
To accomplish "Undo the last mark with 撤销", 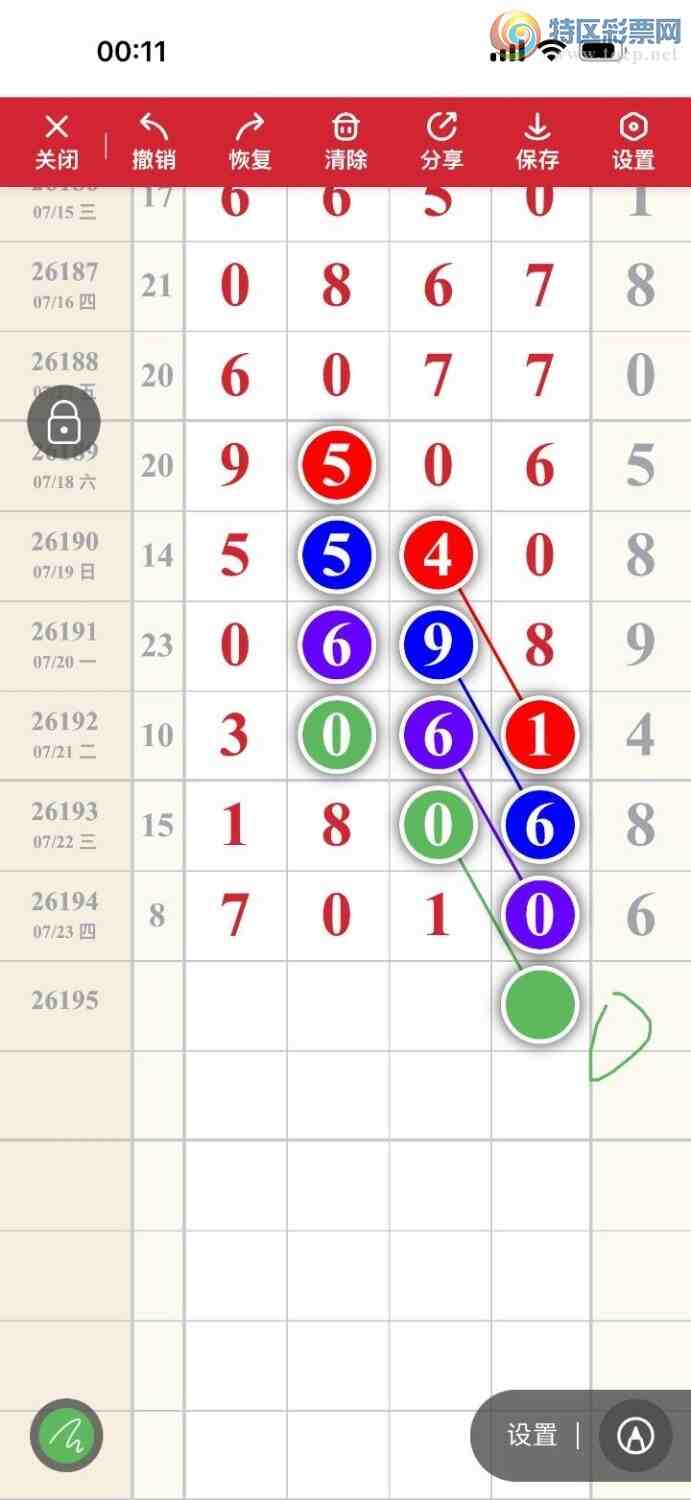I will point(154,142).
